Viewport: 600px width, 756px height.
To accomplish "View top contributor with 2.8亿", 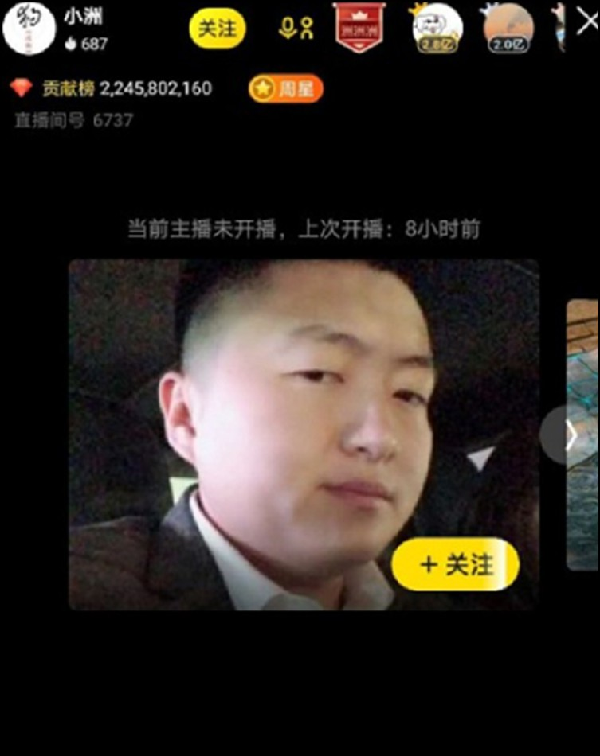I will (x=437, y=28).
